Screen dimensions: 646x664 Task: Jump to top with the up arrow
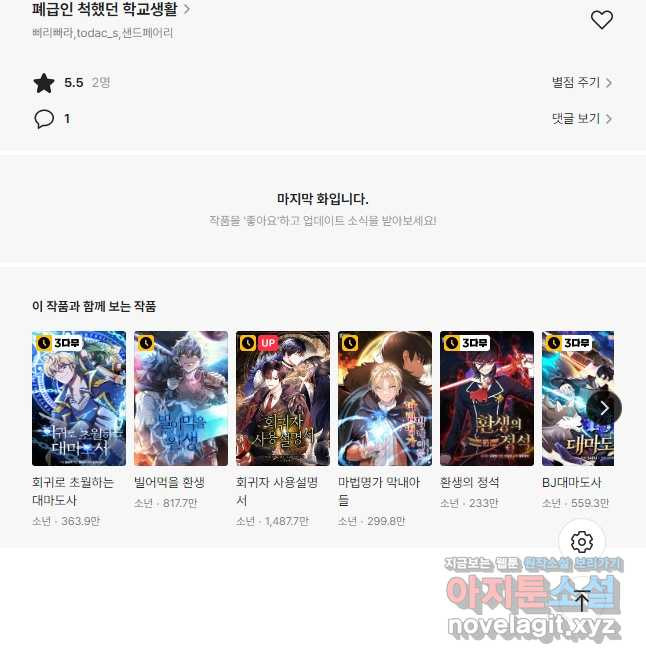[x=582, y=601]
